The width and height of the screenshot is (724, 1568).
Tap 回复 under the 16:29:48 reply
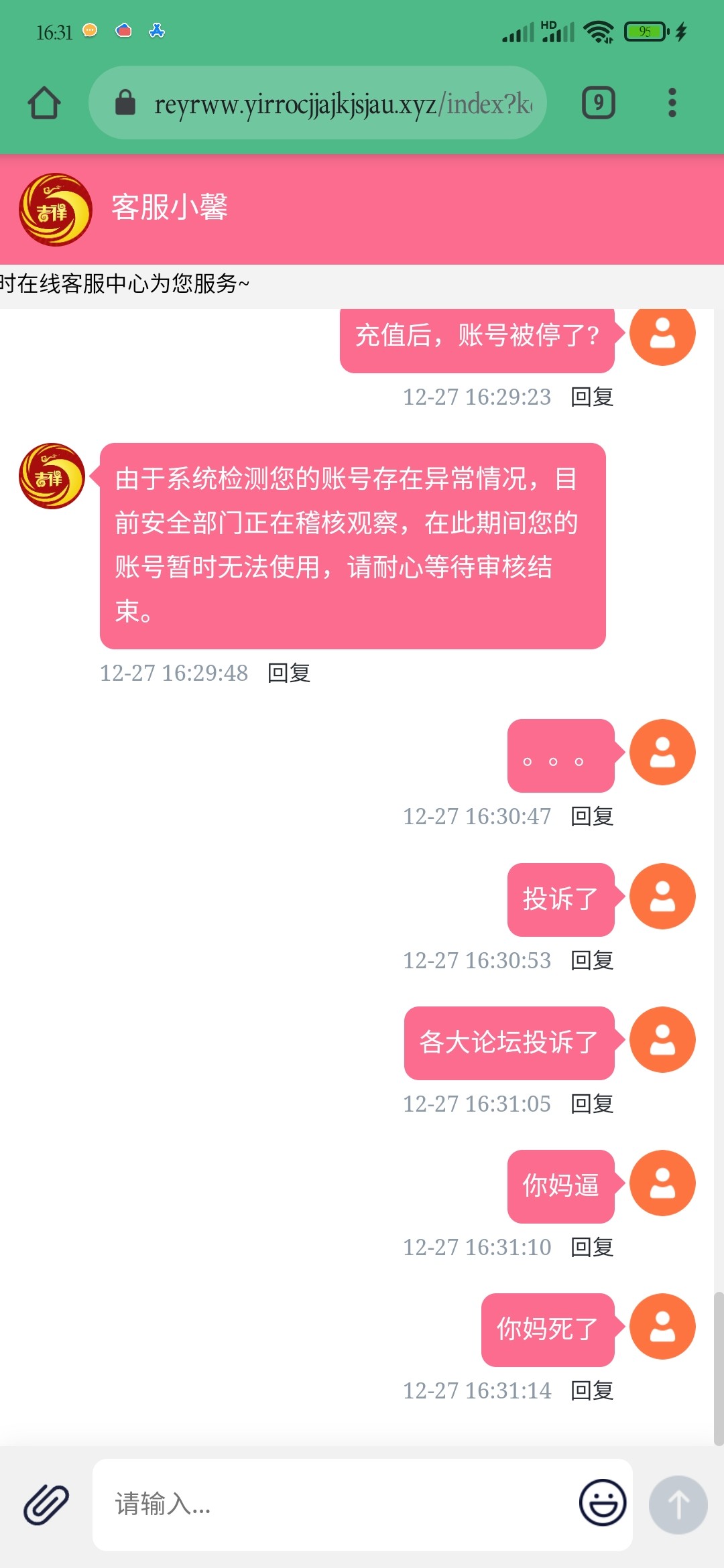tap(290, 673)
